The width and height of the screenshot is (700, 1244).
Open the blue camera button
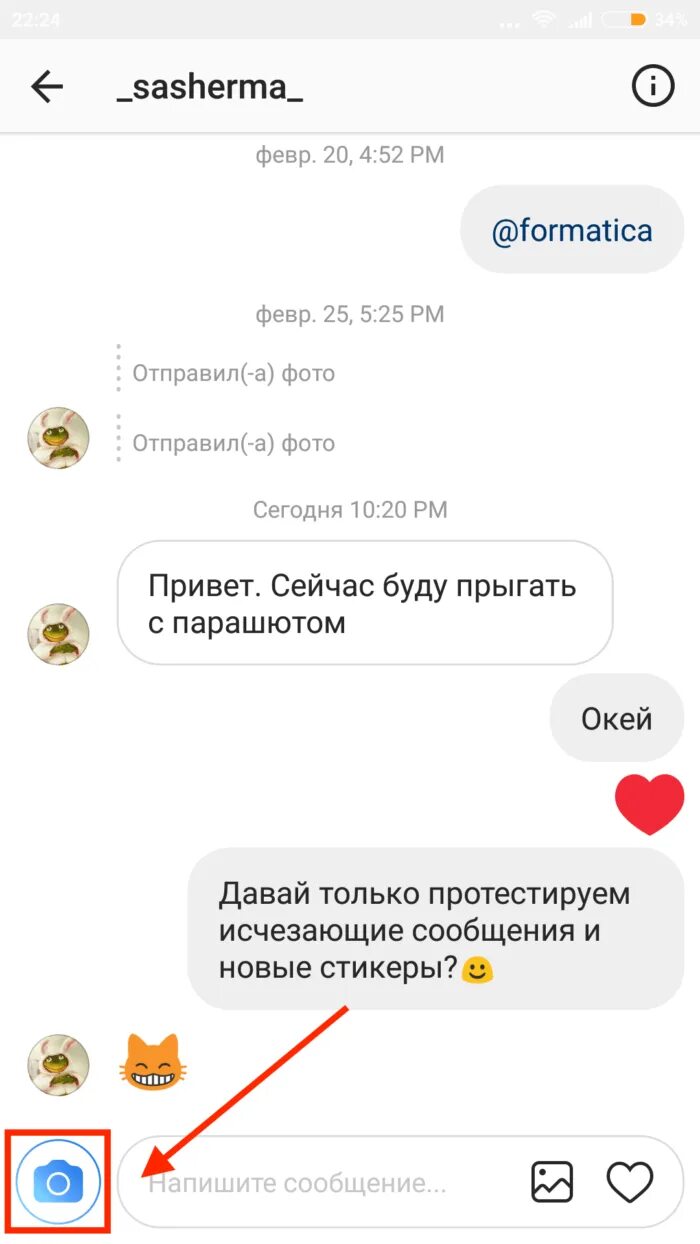coord(58,1183)
